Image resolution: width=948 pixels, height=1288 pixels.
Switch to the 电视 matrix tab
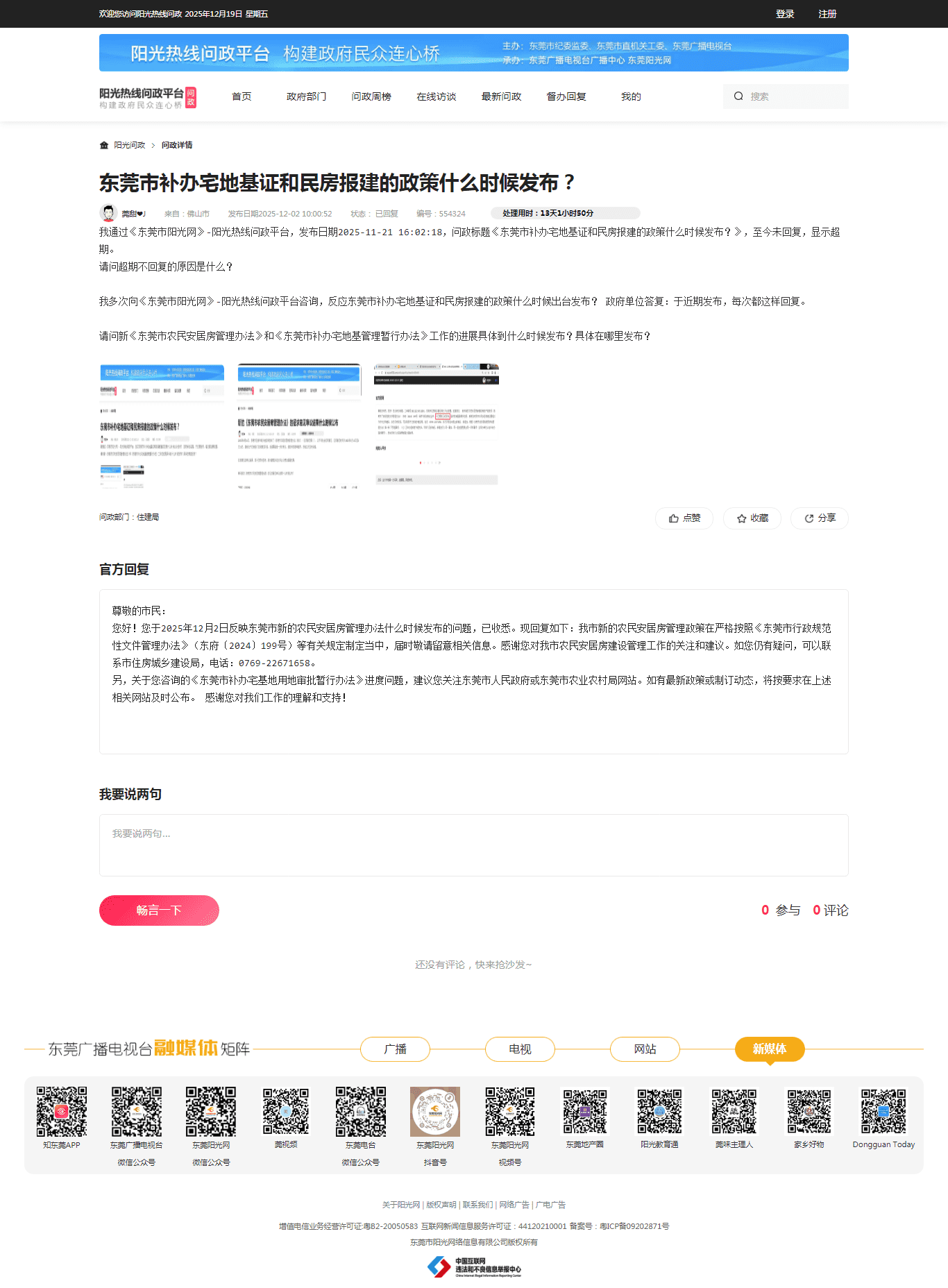(520, 1049)
